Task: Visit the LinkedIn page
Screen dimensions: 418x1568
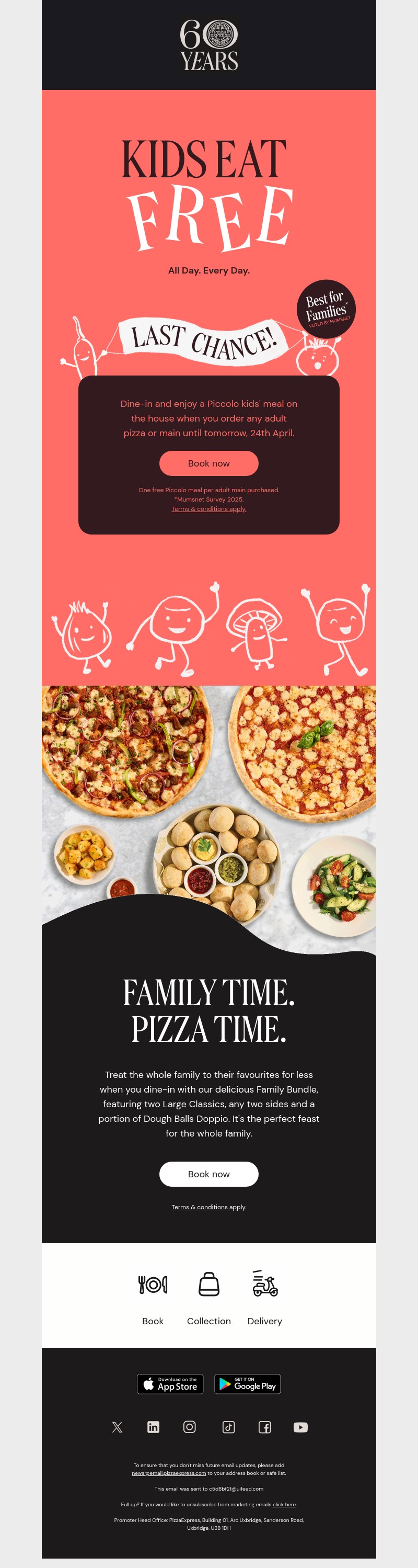Action: 153,1427
